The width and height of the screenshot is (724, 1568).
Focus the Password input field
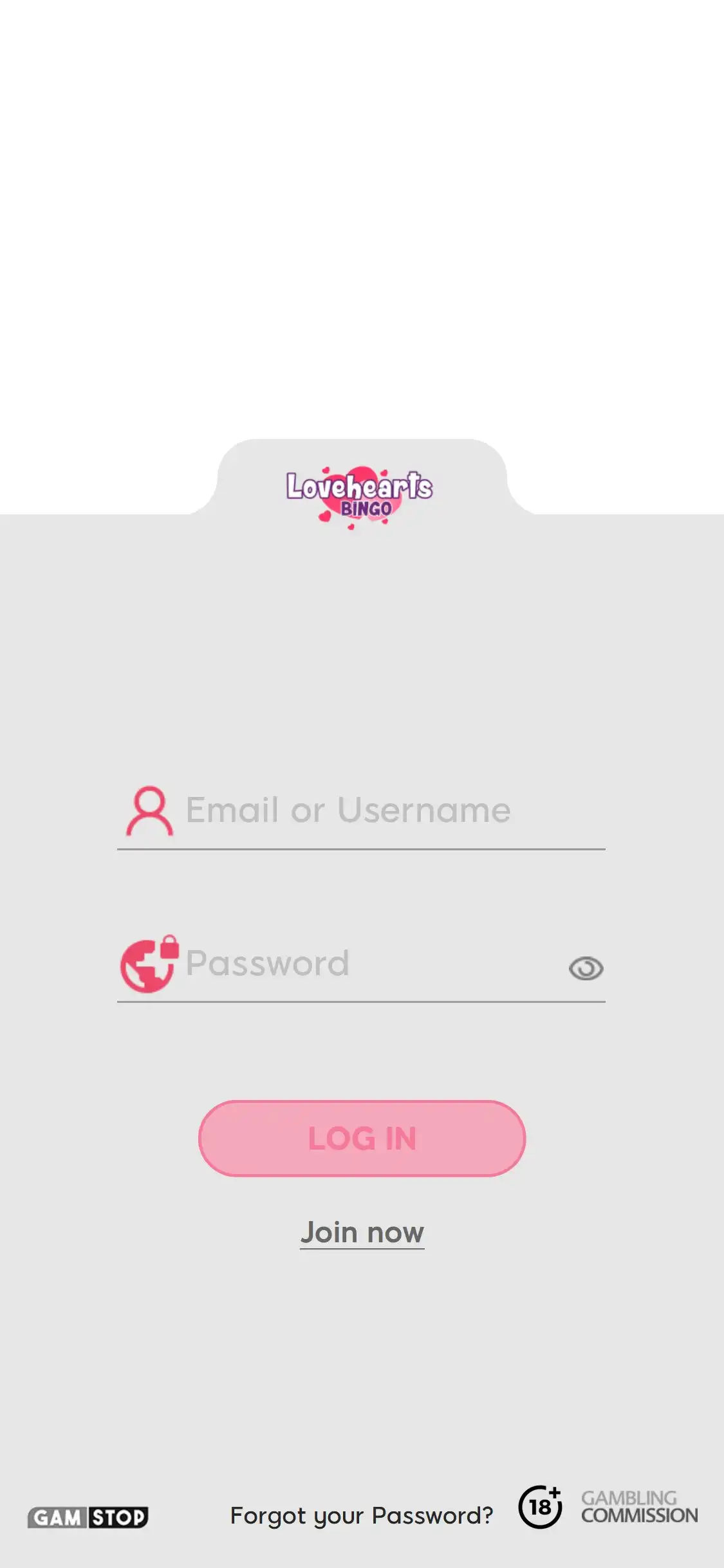click(x=367, y=964)
